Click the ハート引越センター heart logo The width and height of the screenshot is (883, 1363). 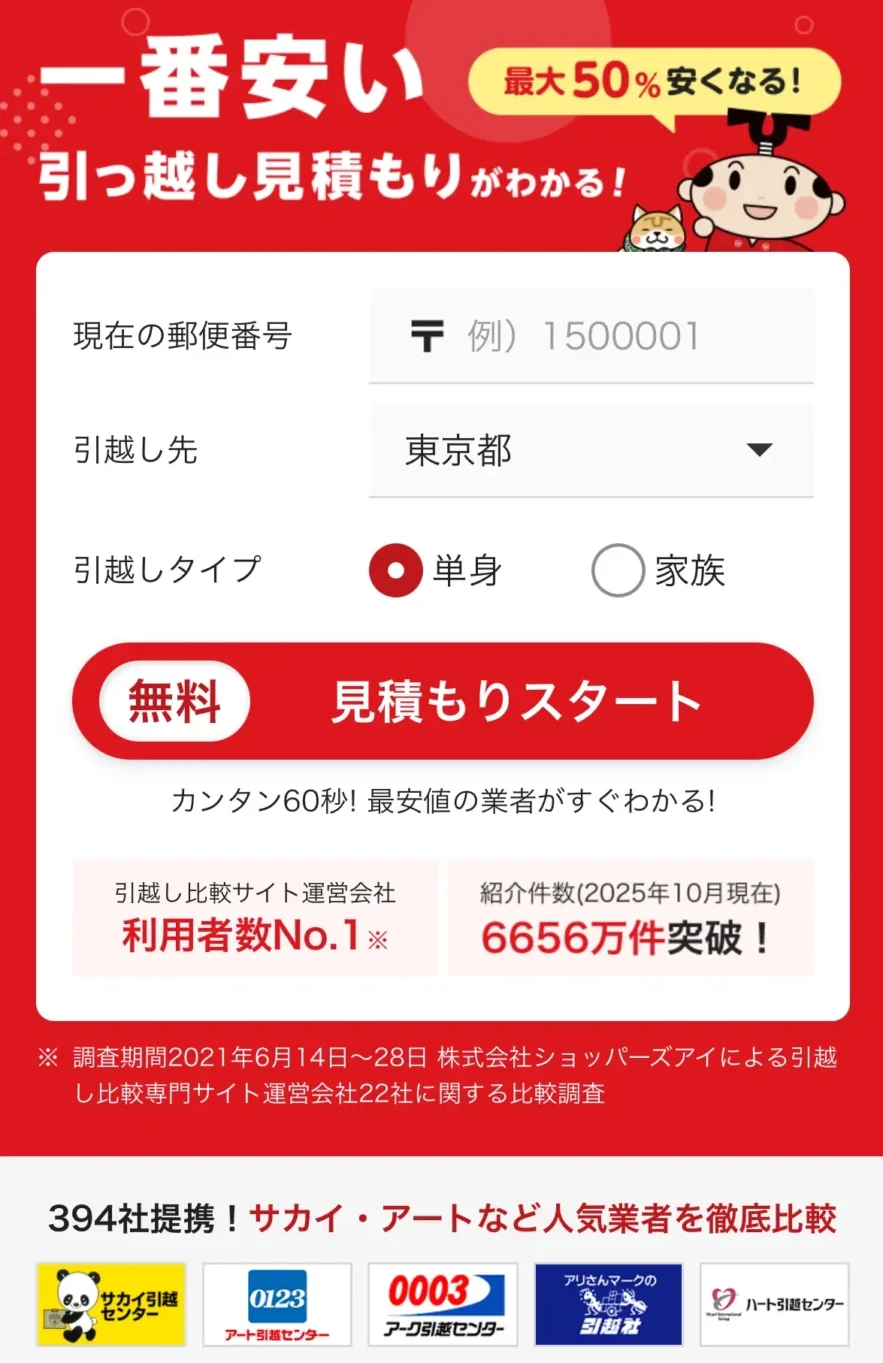pos(774,1304)
